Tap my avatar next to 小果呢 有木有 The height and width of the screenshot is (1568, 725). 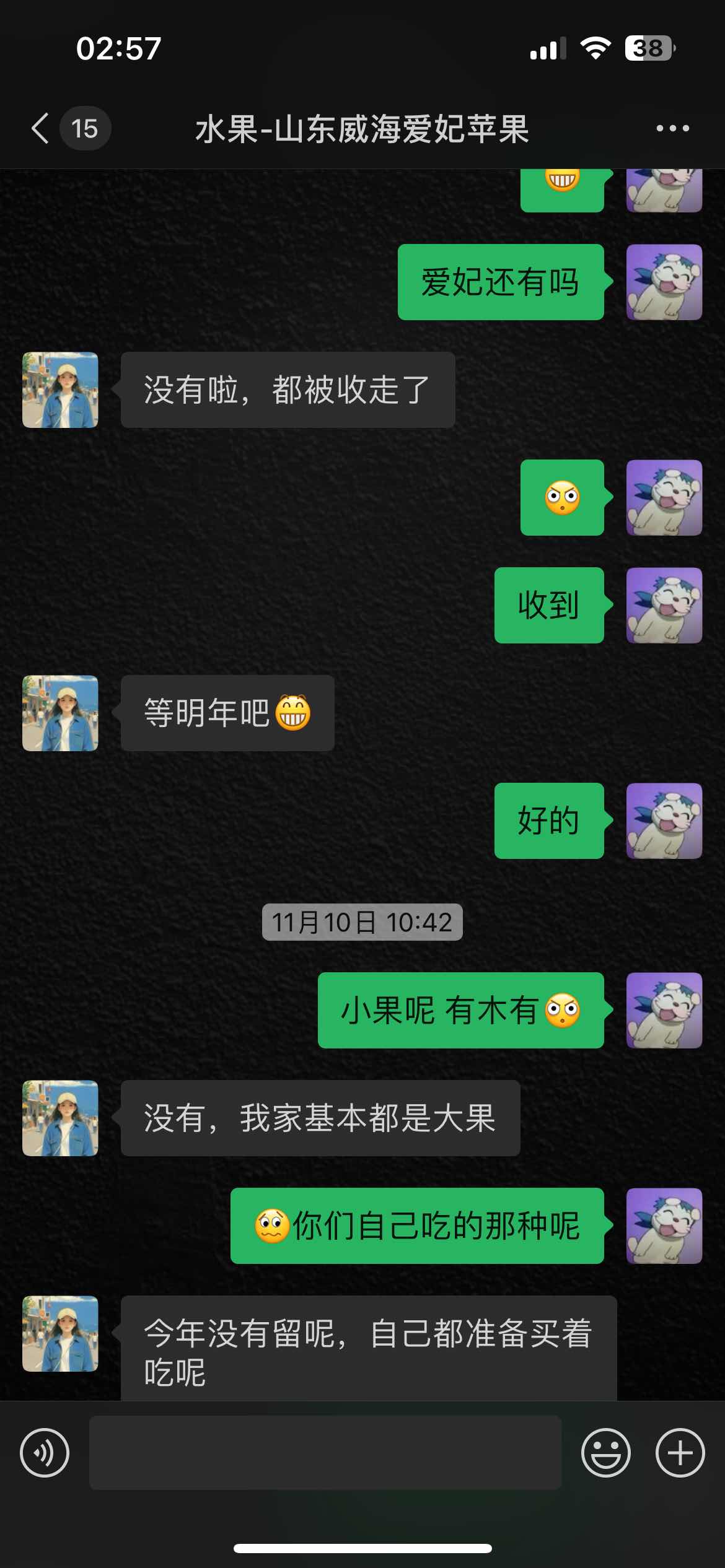pos(664,1011)
